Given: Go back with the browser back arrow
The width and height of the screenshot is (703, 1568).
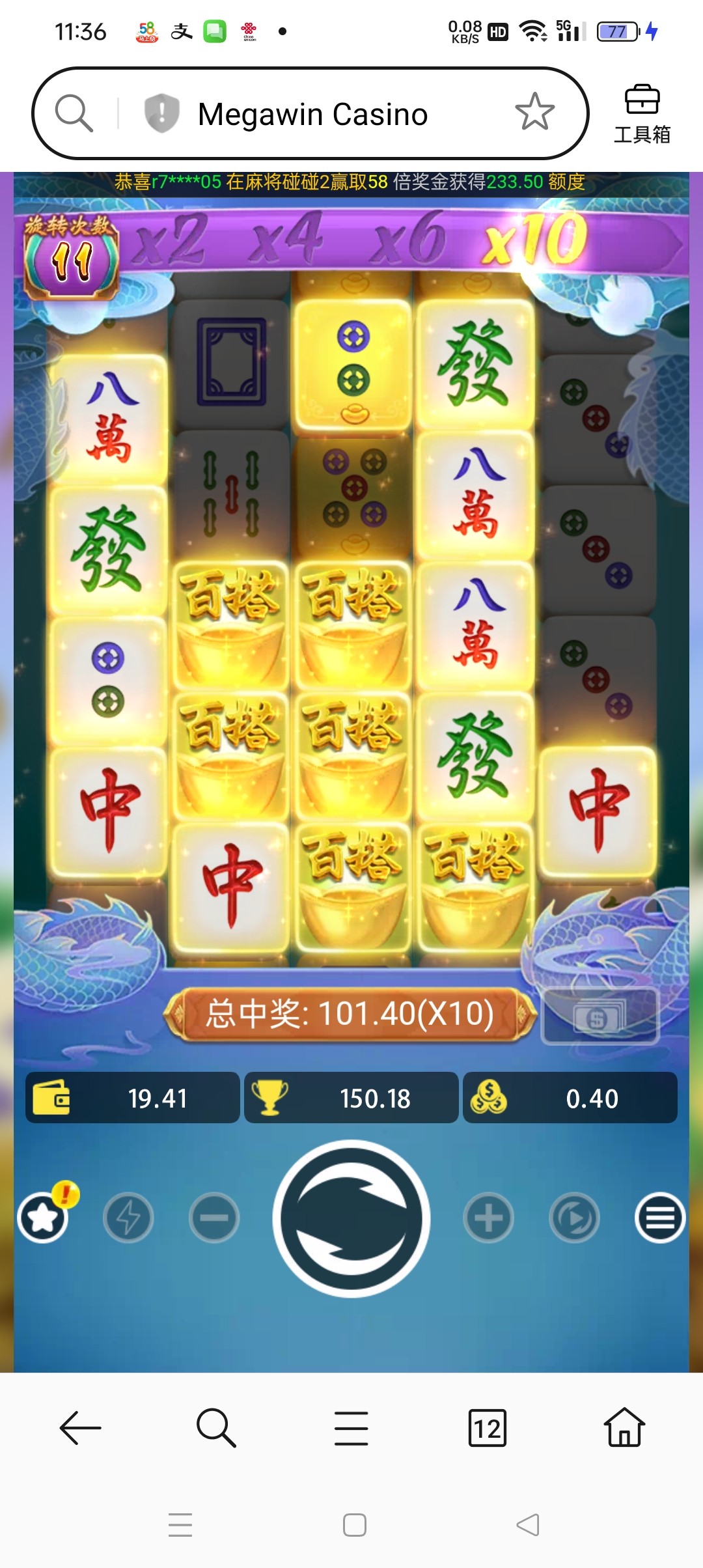Looking at the screenshot, I should pyautogui.click(x=80, y=1429).
